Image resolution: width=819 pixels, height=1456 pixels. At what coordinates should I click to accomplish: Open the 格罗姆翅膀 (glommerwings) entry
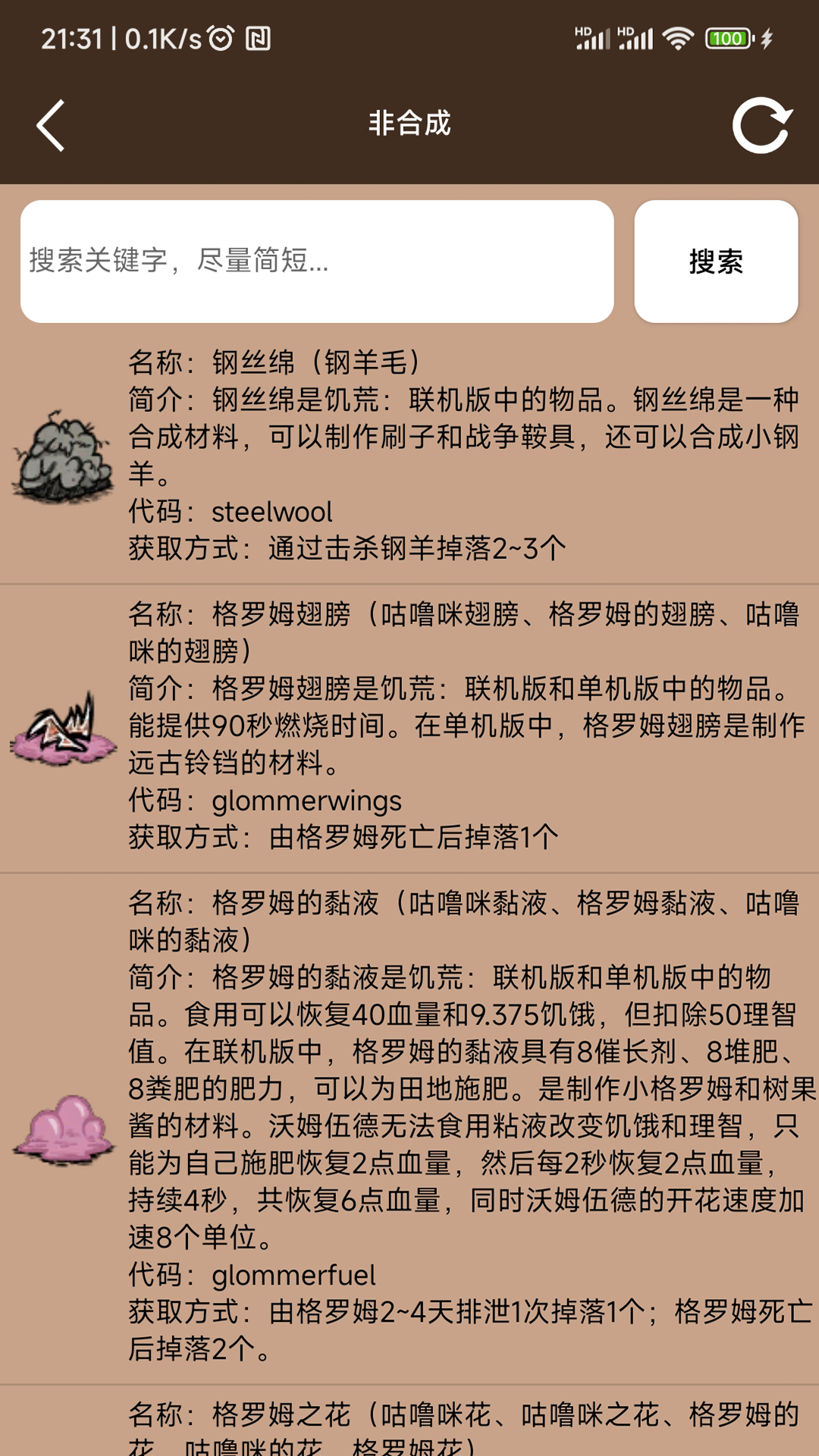pos(409,726)
